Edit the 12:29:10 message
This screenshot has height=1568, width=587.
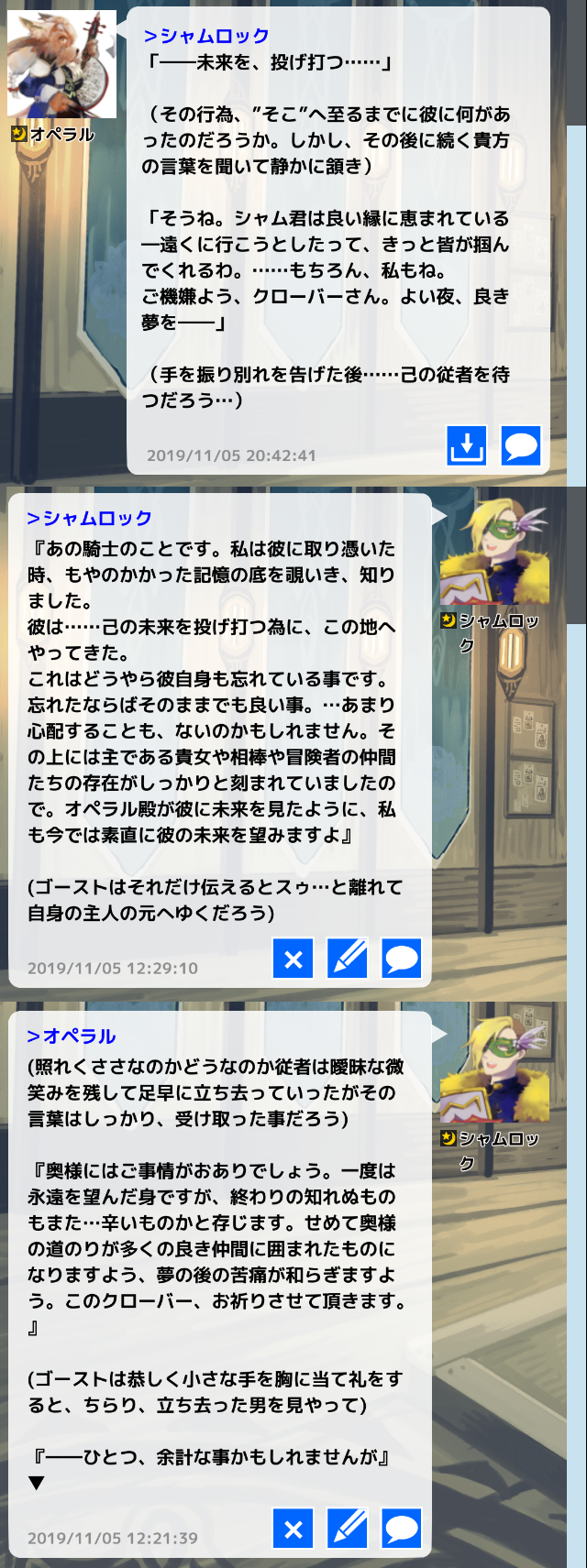(x=347, y=959)
